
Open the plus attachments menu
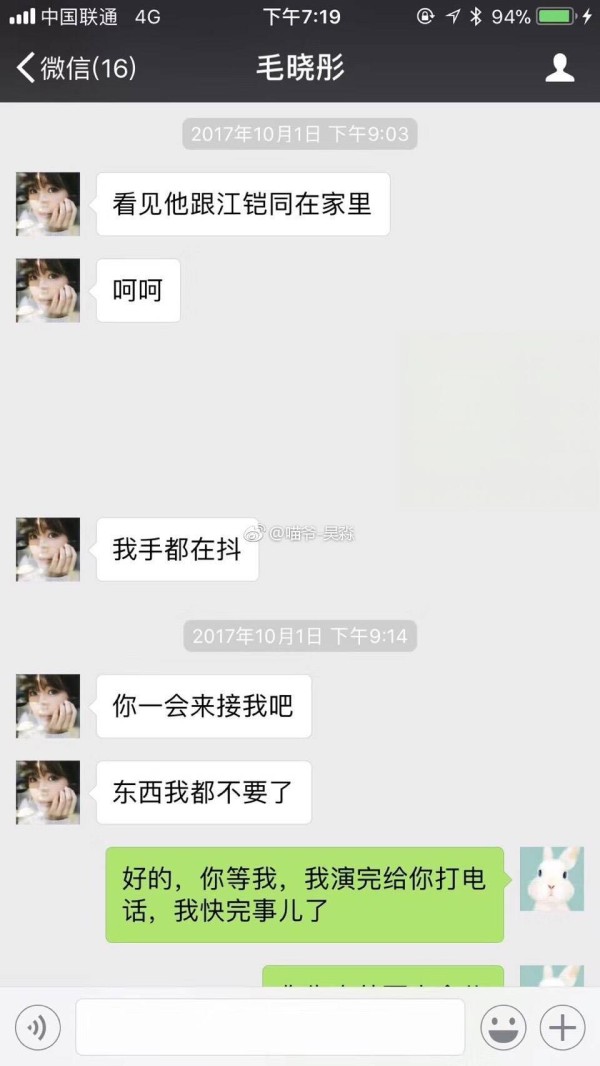click(562, 1027)
